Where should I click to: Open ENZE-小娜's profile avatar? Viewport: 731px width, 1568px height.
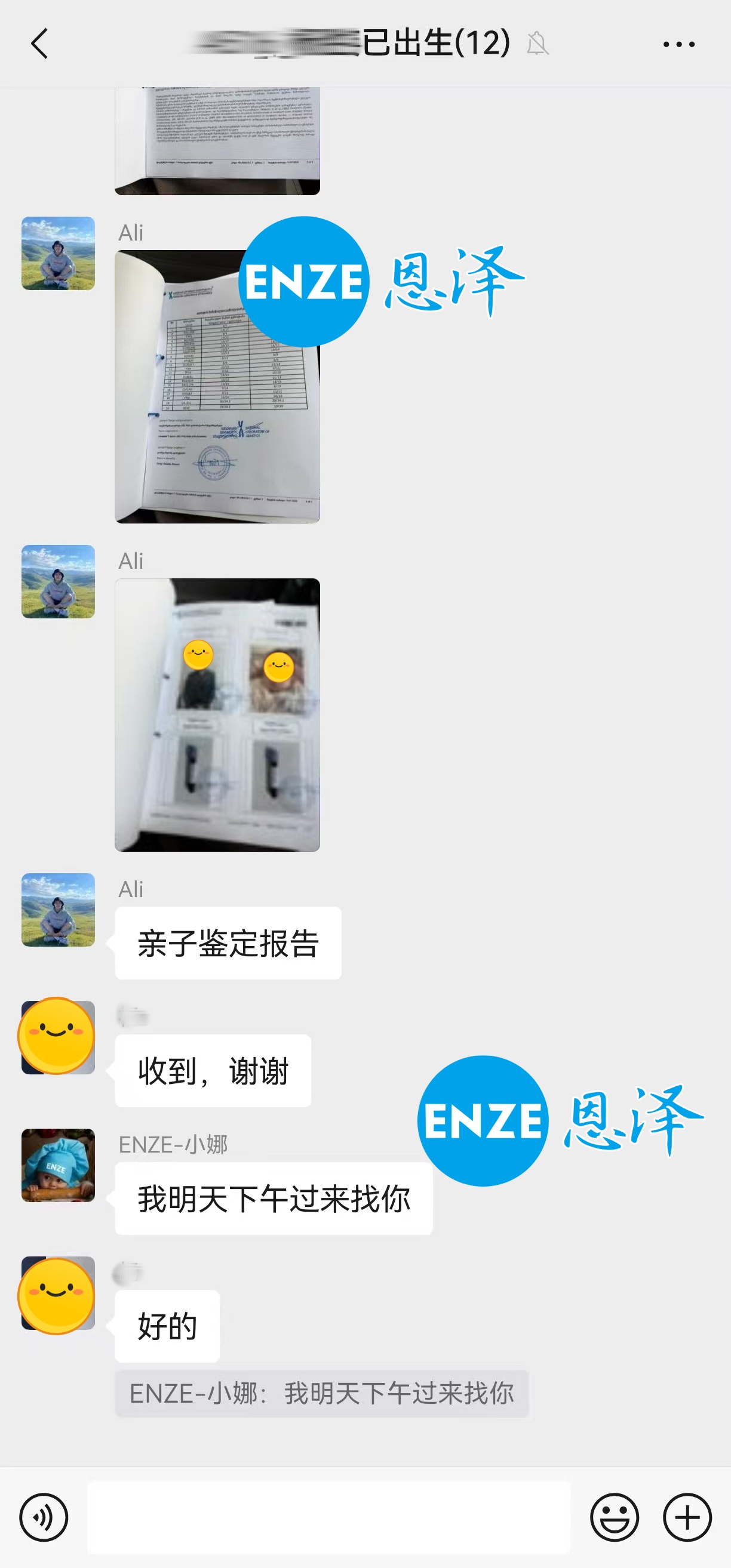[59, 1165]
